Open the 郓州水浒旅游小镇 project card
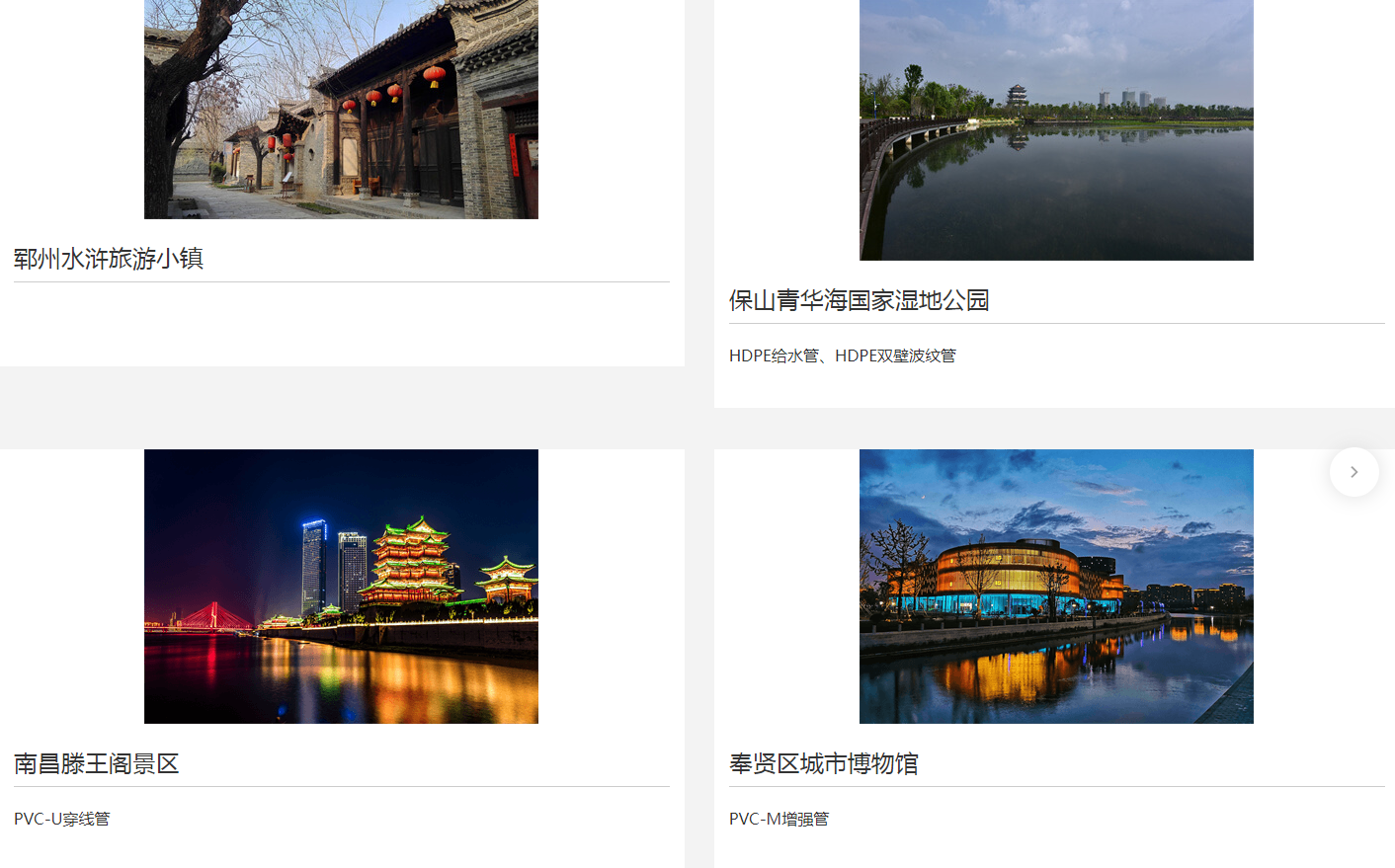 tap(109, 259)
